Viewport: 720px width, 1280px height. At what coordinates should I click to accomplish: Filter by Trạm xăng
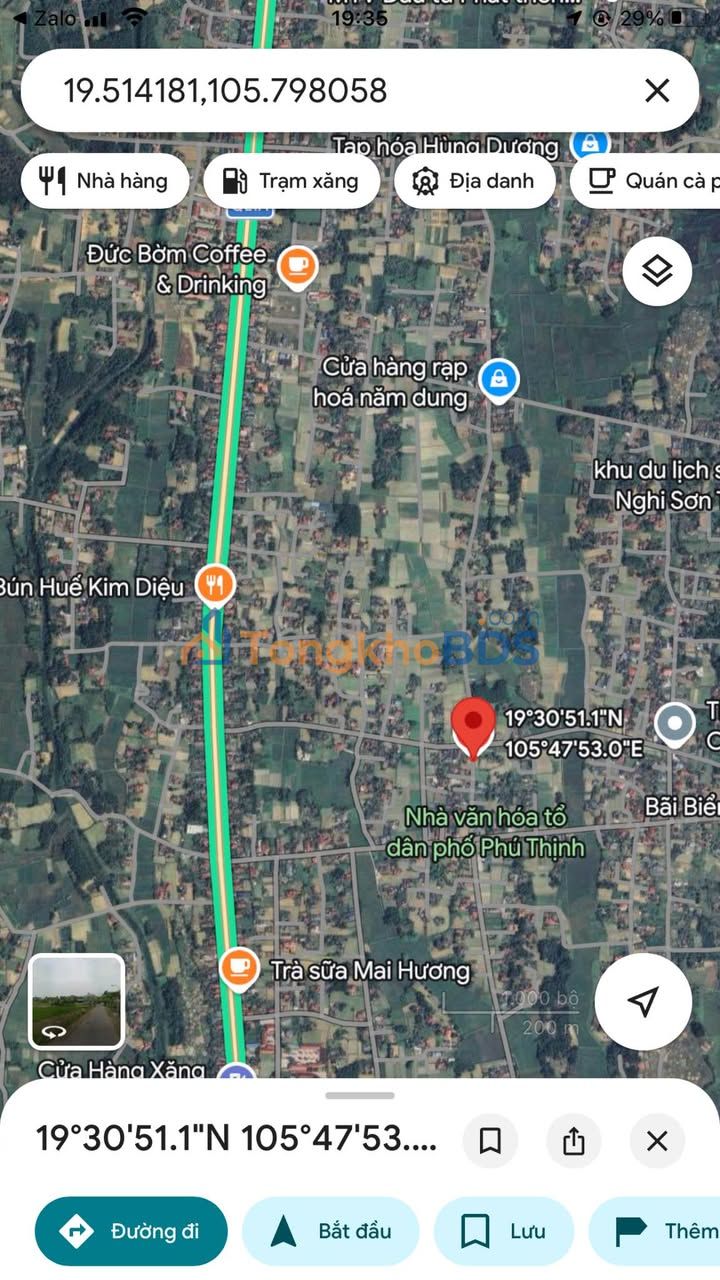[291, 181]
